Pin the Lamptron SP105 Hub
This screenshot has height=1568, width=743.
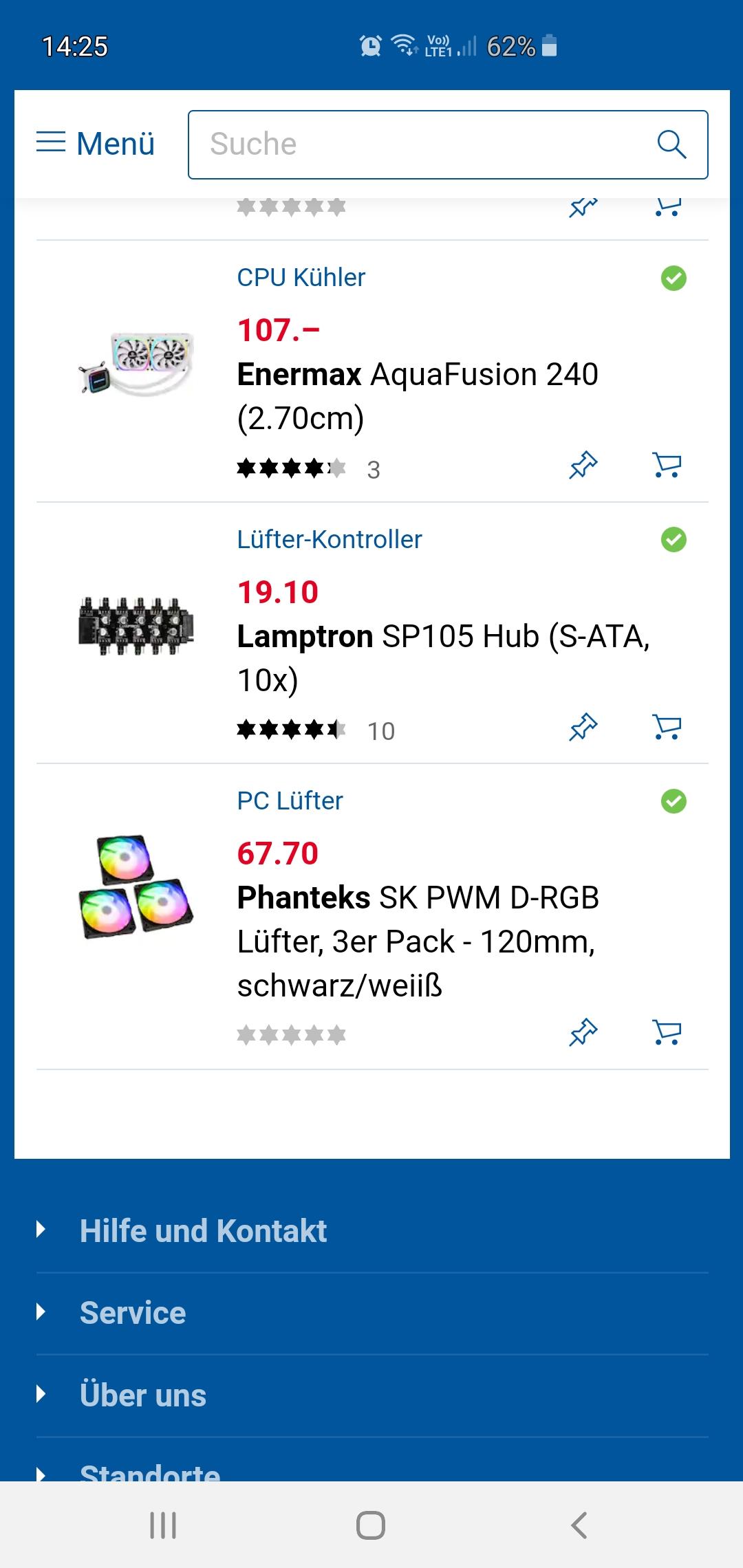[x=583, y=727]
